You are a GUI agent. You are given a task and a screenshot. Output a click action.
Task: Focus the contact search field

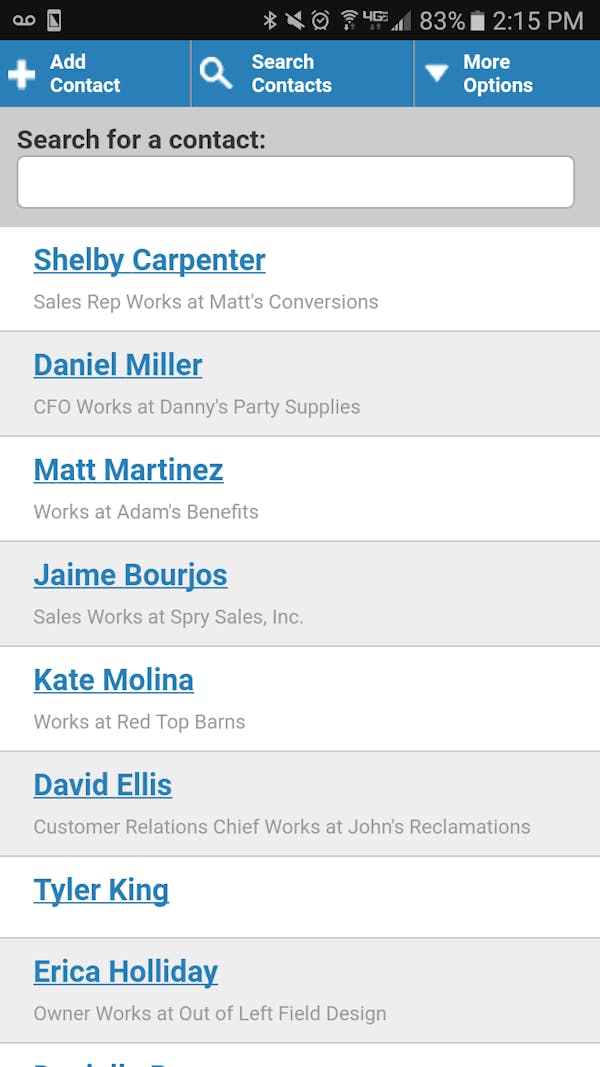tap(296, 182)
